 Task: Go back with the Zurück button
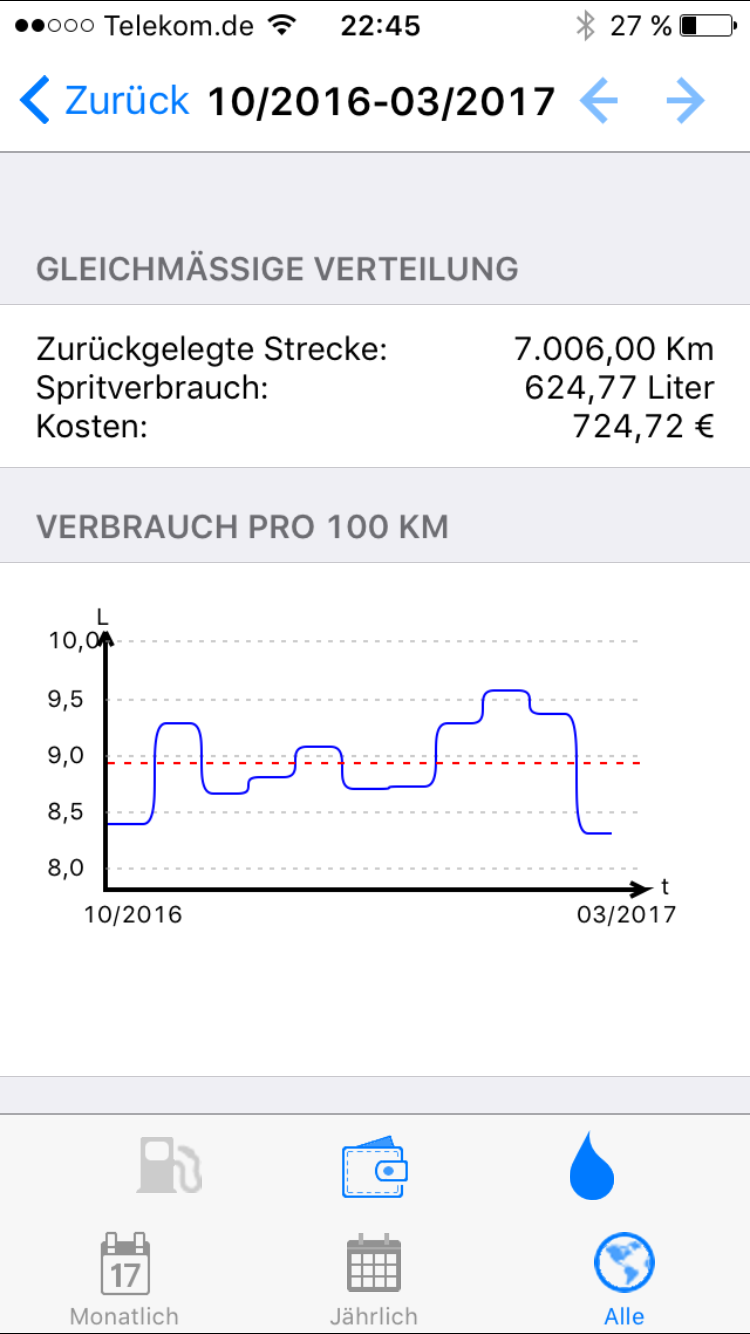click(104, 101)
